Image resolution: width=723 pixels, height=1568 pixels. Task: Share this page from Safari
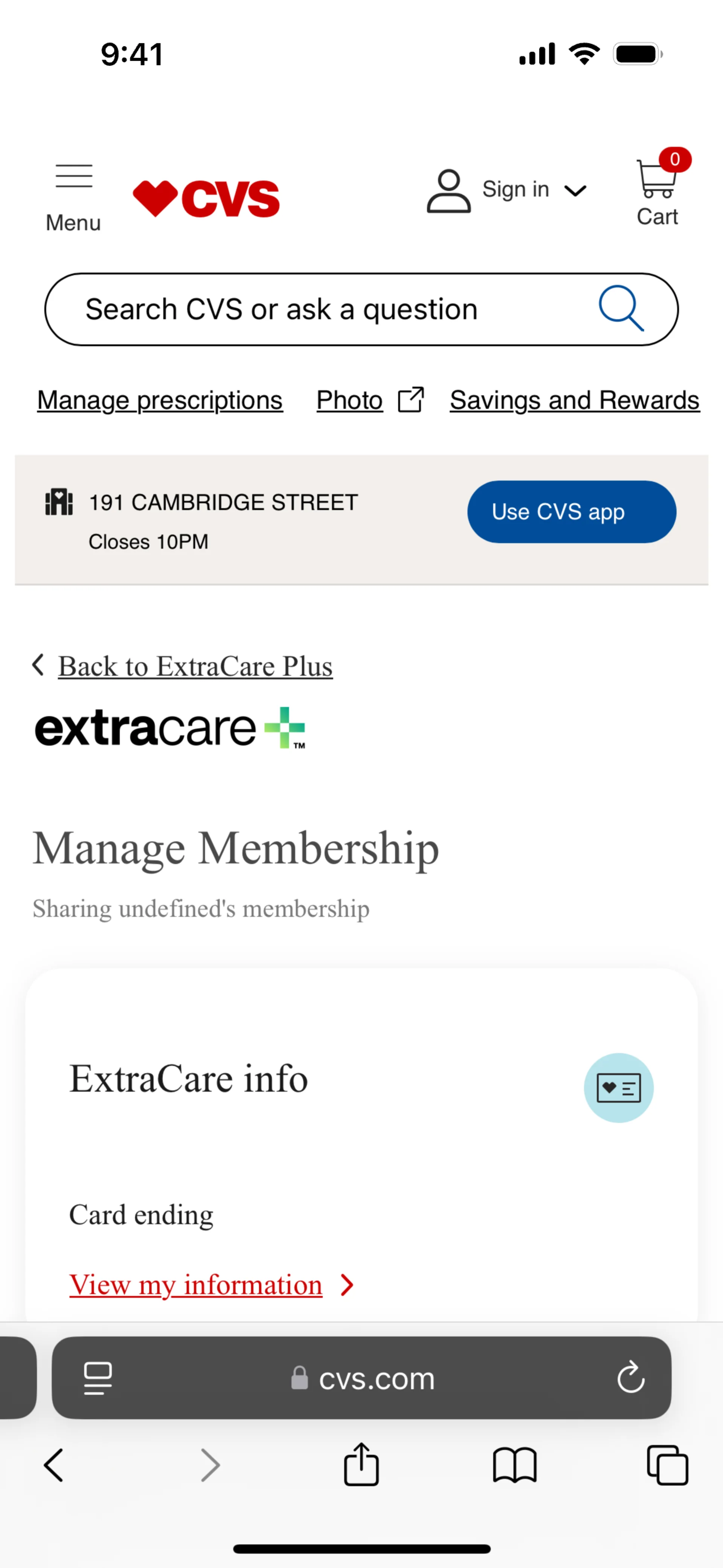click(x=361, y=1465)
